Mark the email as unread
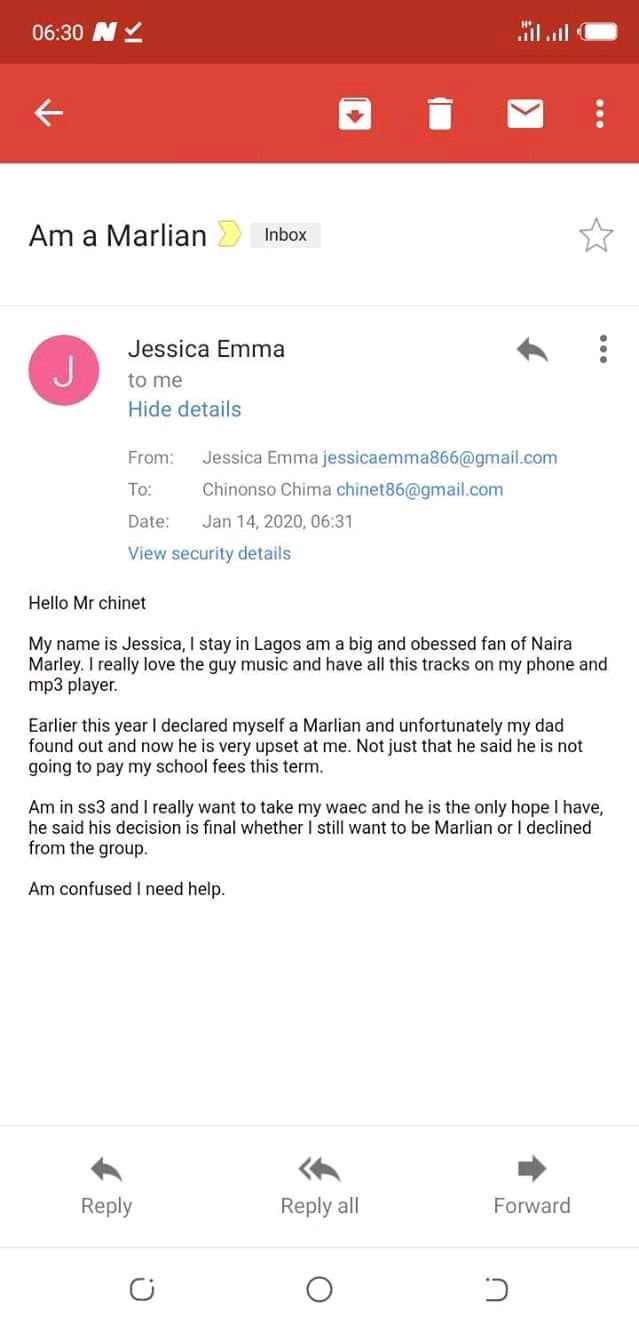This screenshot has height=1332, width=639. point(525,114)
